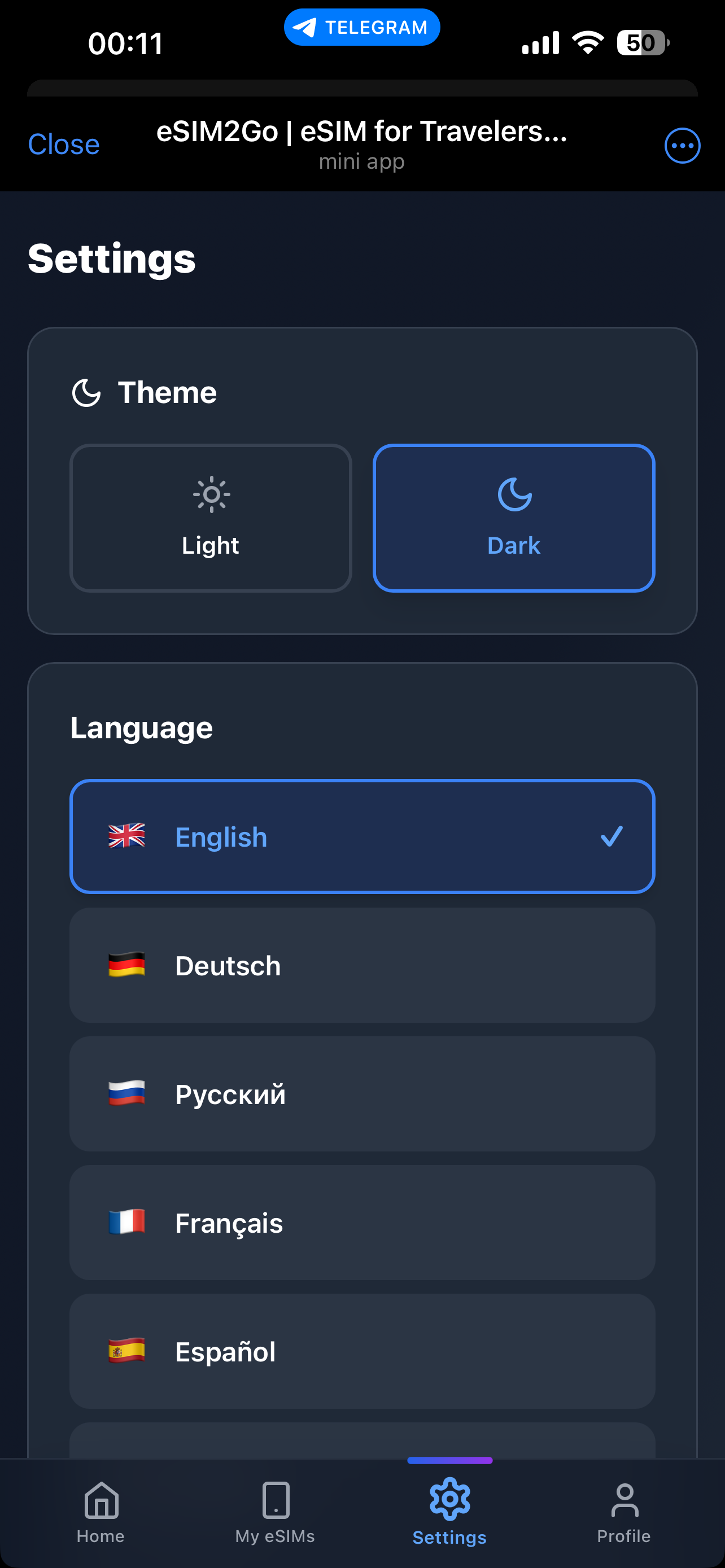Close the eSIM2Go mini app
This screenshot has width=725, height=1568.
pyautogui.click(x=64, y=145)
